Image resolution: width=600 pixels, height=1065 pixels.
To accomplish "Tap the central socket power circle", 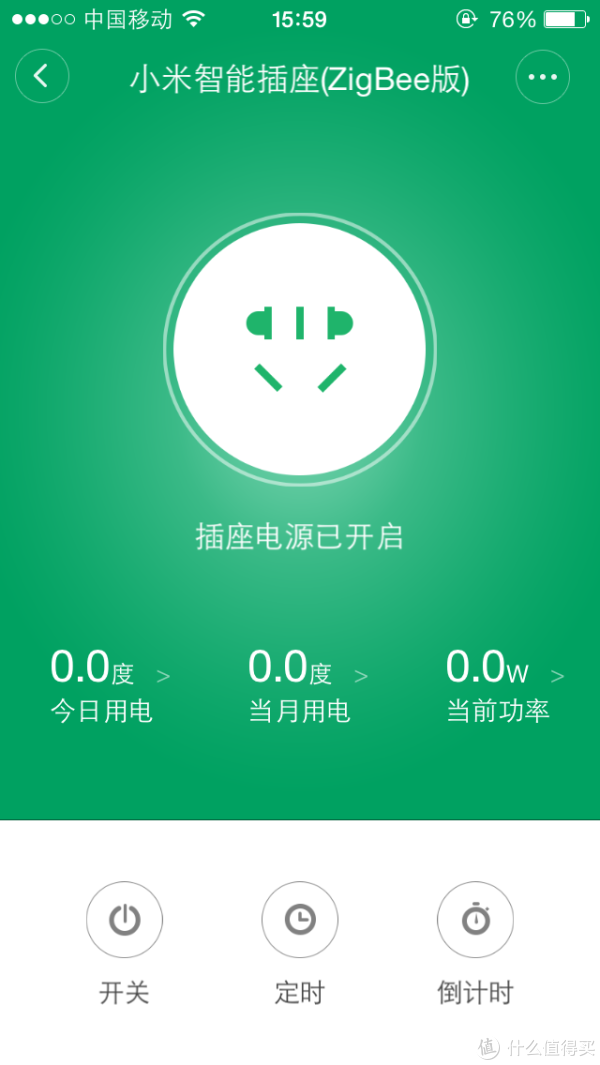I will [300, 350].
